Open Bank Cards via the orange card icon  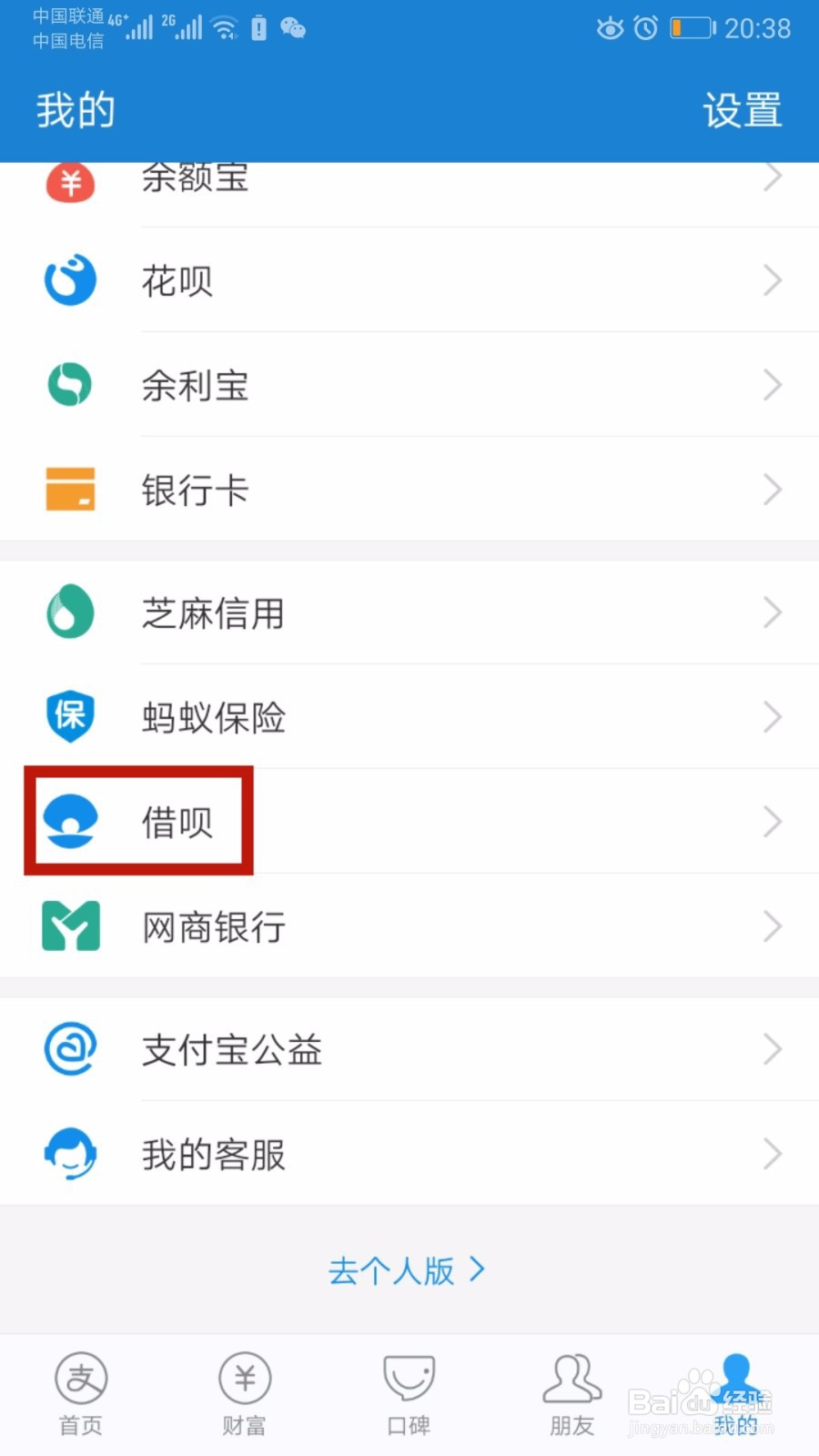point(70,490)
